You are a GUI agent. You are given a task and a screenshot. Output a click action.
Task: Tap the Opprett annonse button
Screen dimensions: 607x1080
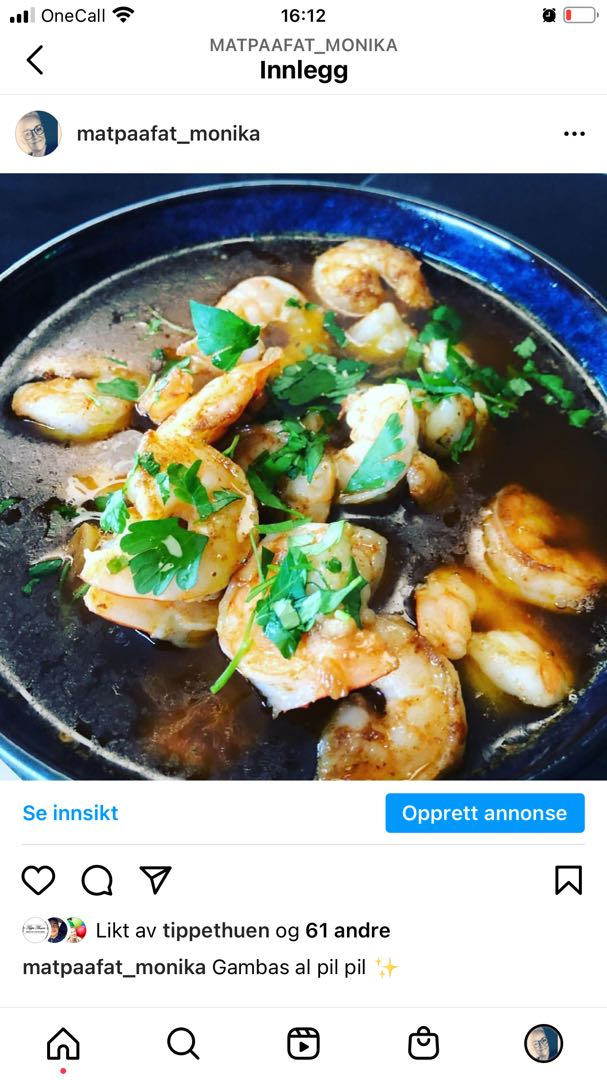coord(484,813)
